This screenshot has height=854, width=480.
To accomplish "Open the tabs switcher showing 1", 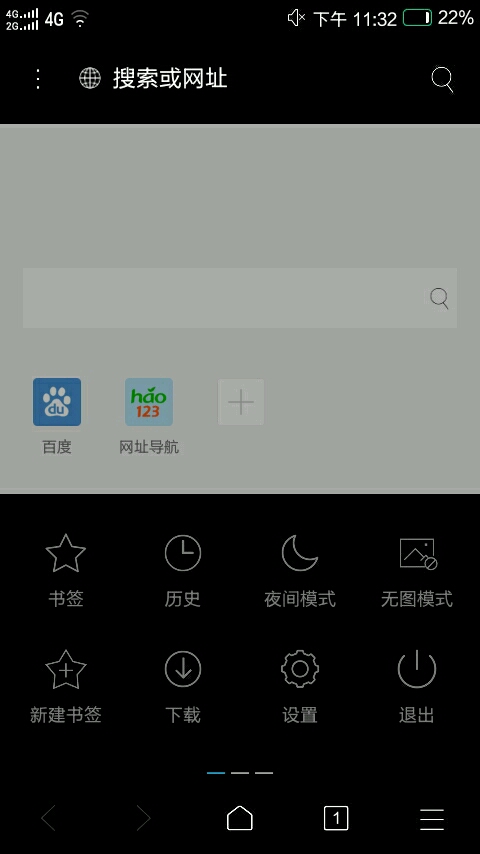I will pos(336,818).
